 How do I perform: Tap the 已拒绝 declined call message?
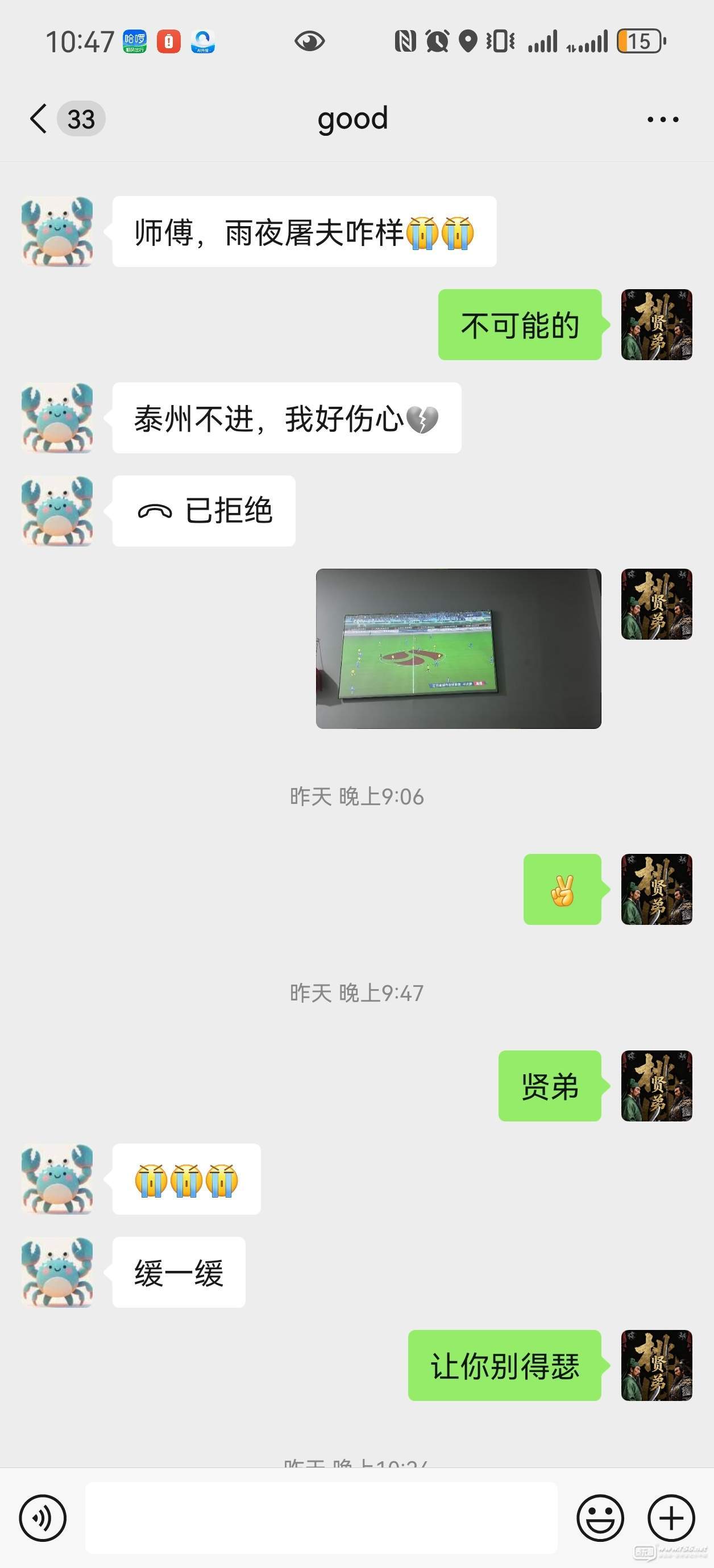point(204,511)
